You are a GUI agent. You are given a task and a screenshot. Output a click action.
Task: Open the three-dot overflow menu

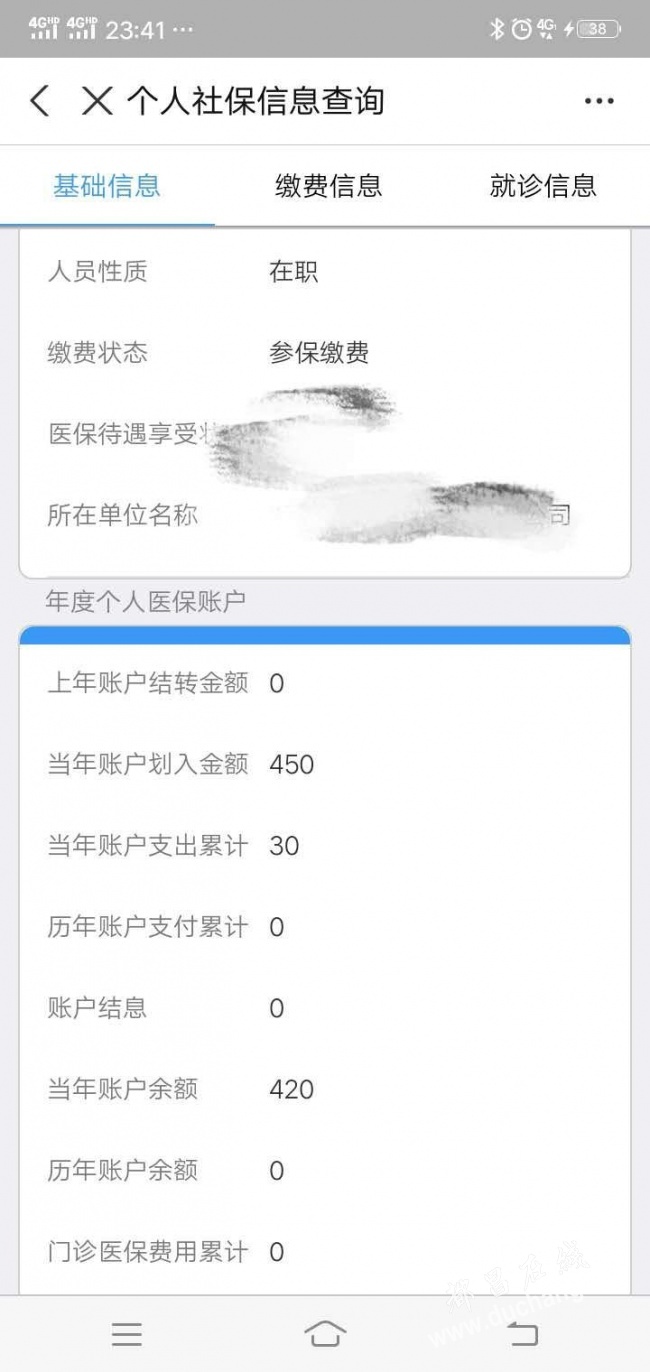pos(599,101)
